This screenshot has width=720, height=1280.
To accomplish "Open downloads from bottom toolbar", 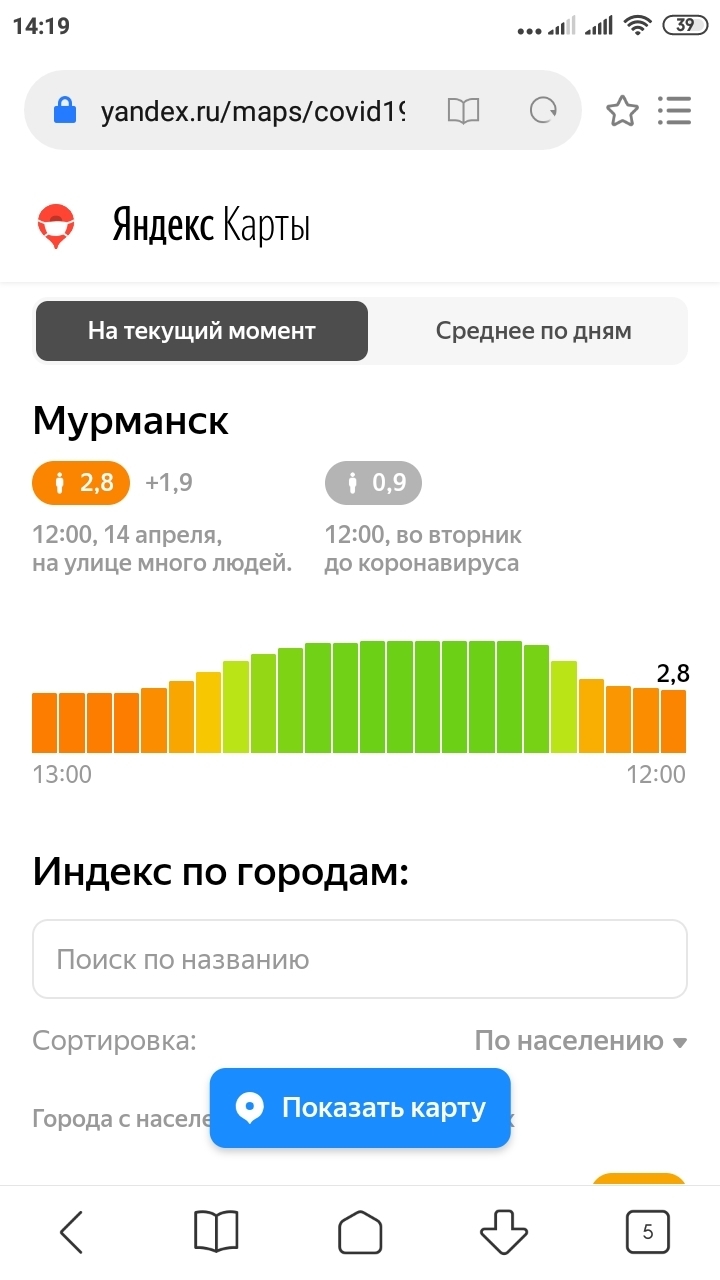I will (504, 1232).
